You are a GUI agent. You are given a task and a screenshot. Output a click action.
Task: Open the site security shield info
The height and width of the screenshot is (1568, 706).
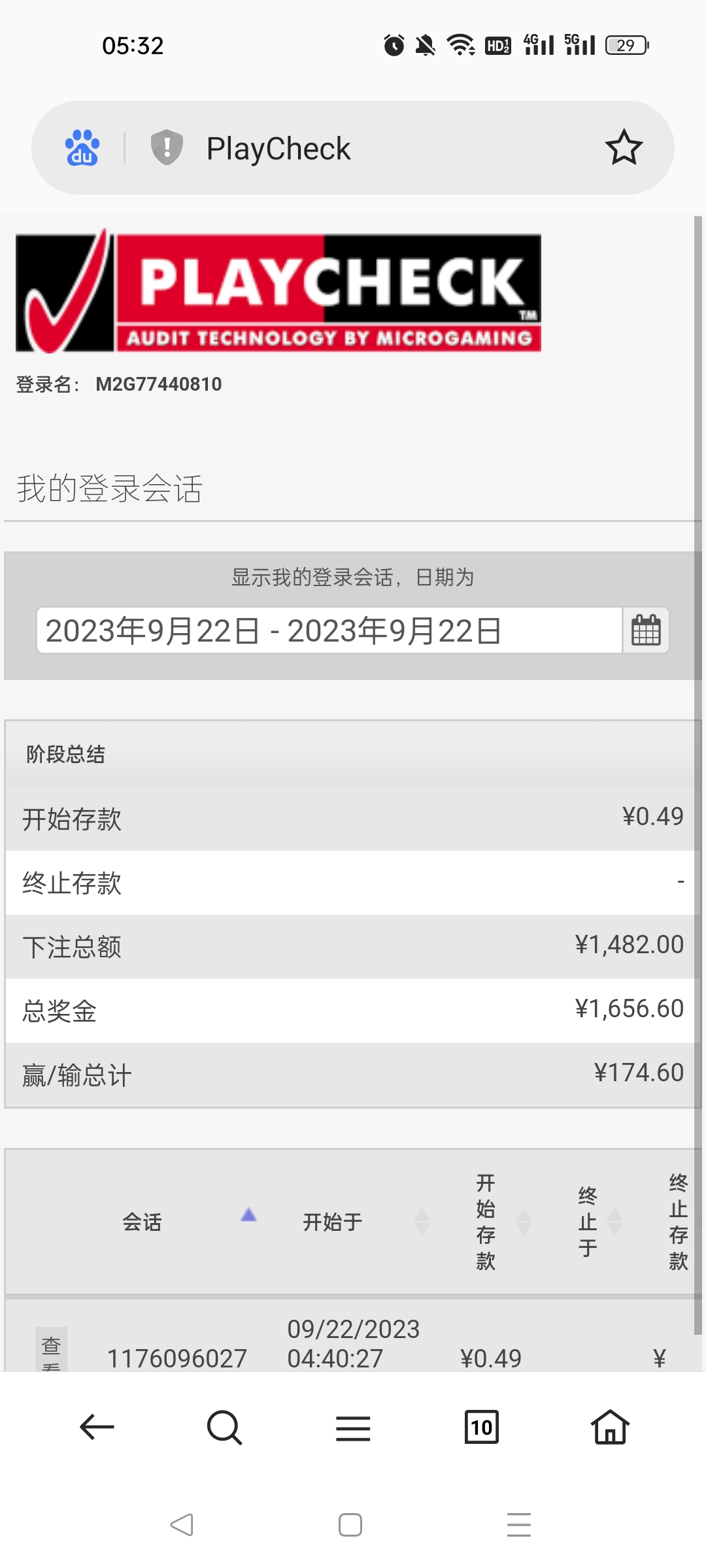(x=167, y=148)
